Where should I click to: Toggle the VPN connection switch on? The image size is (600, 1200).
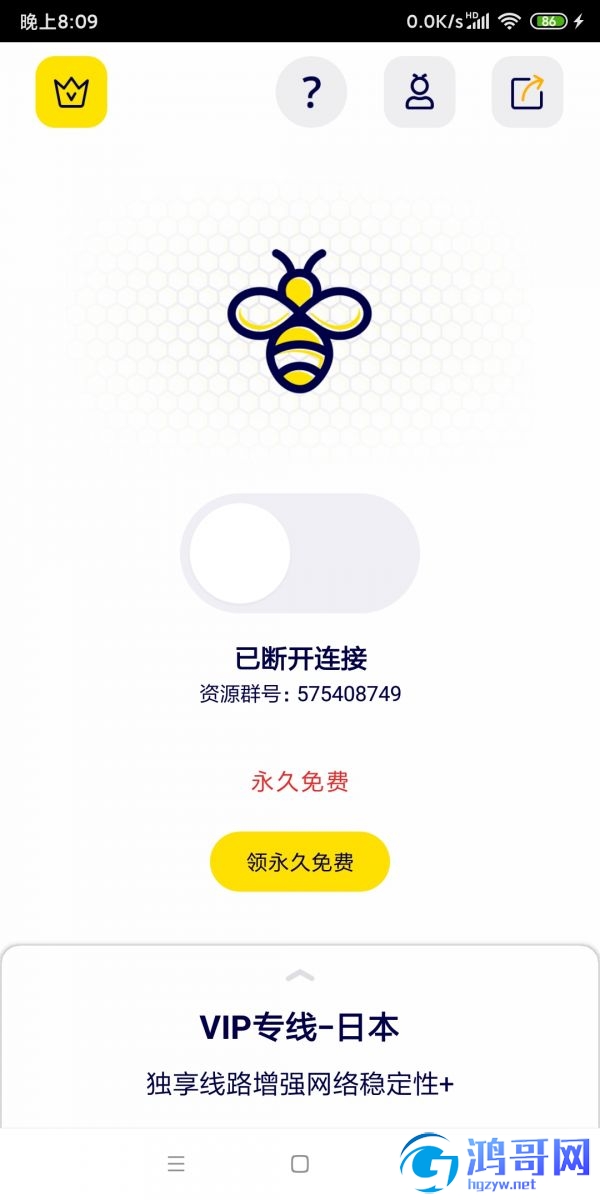299,553
